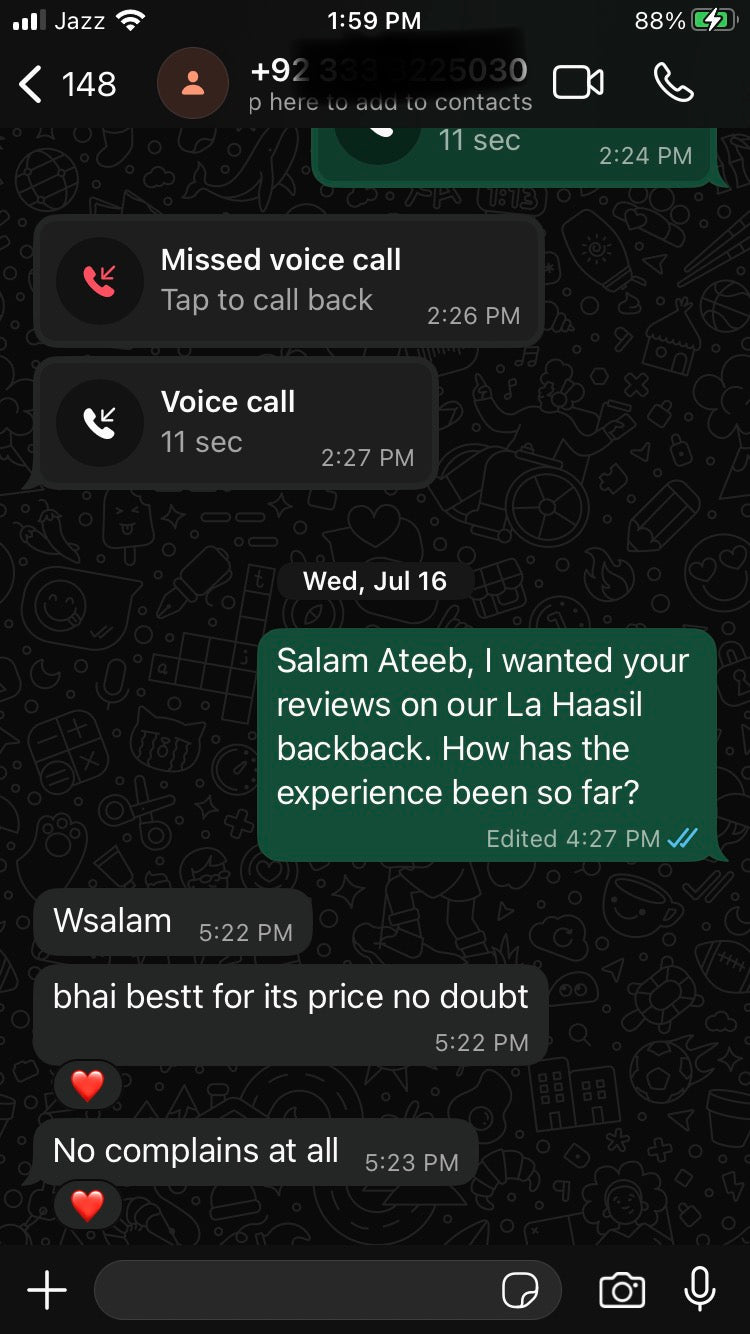
Task: Start a video call
Action: 579,83
